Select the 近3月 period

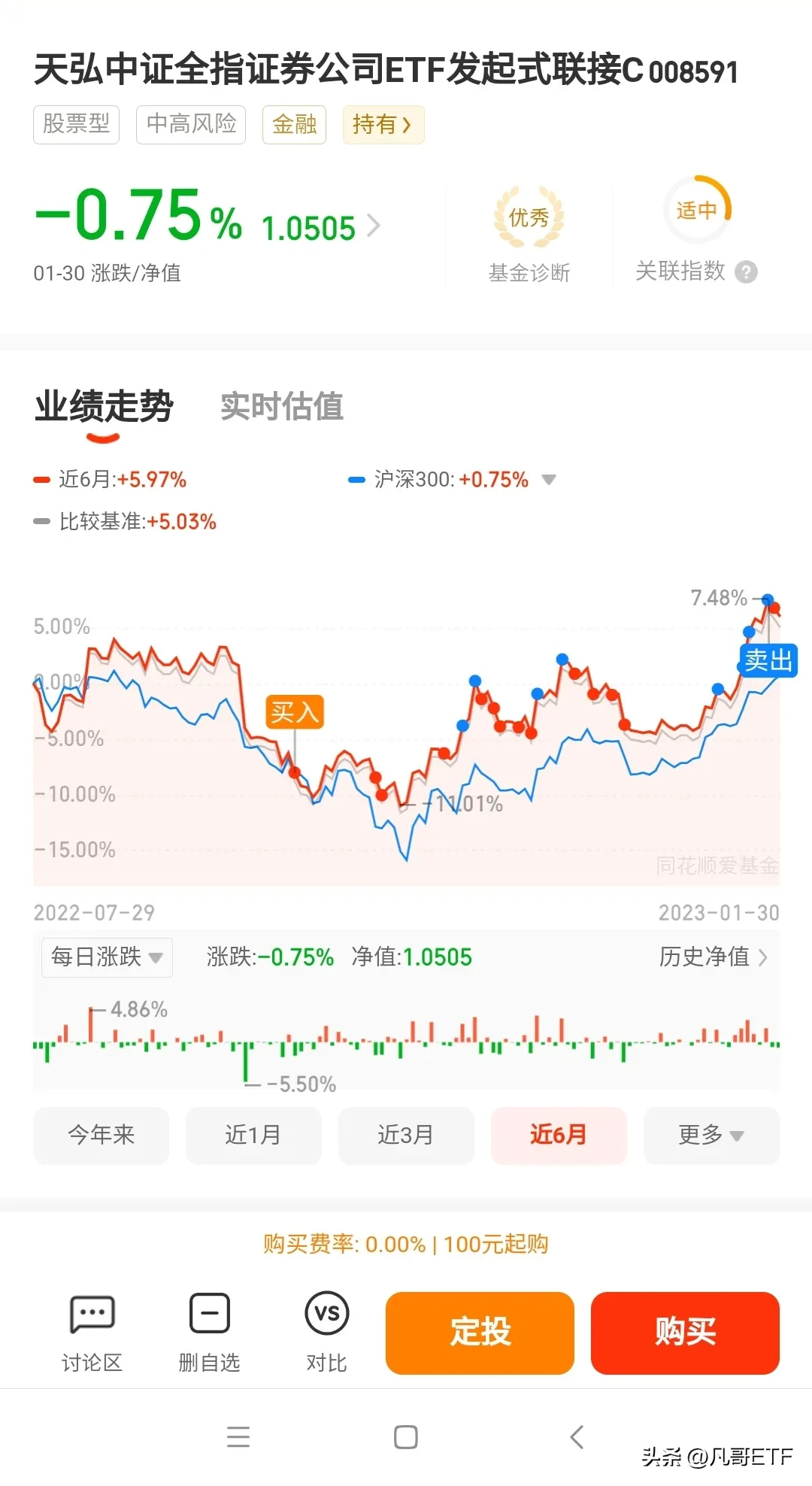(x=406, y=1135)
